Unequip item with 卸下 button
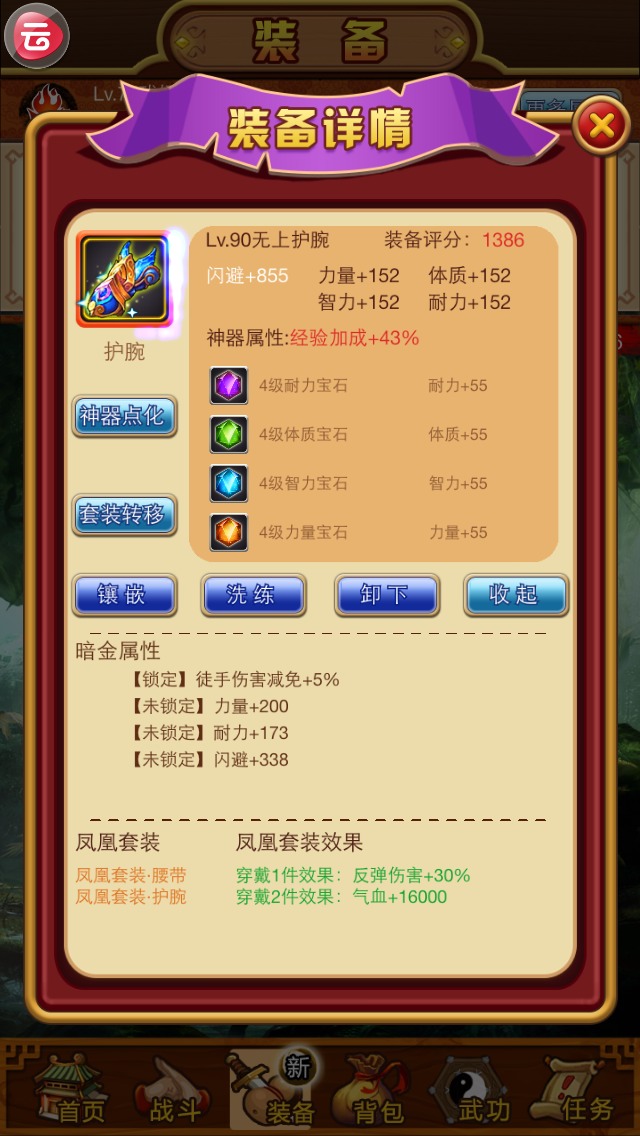The width and height of the screenshot is (640, 1136). coord(386,595)
